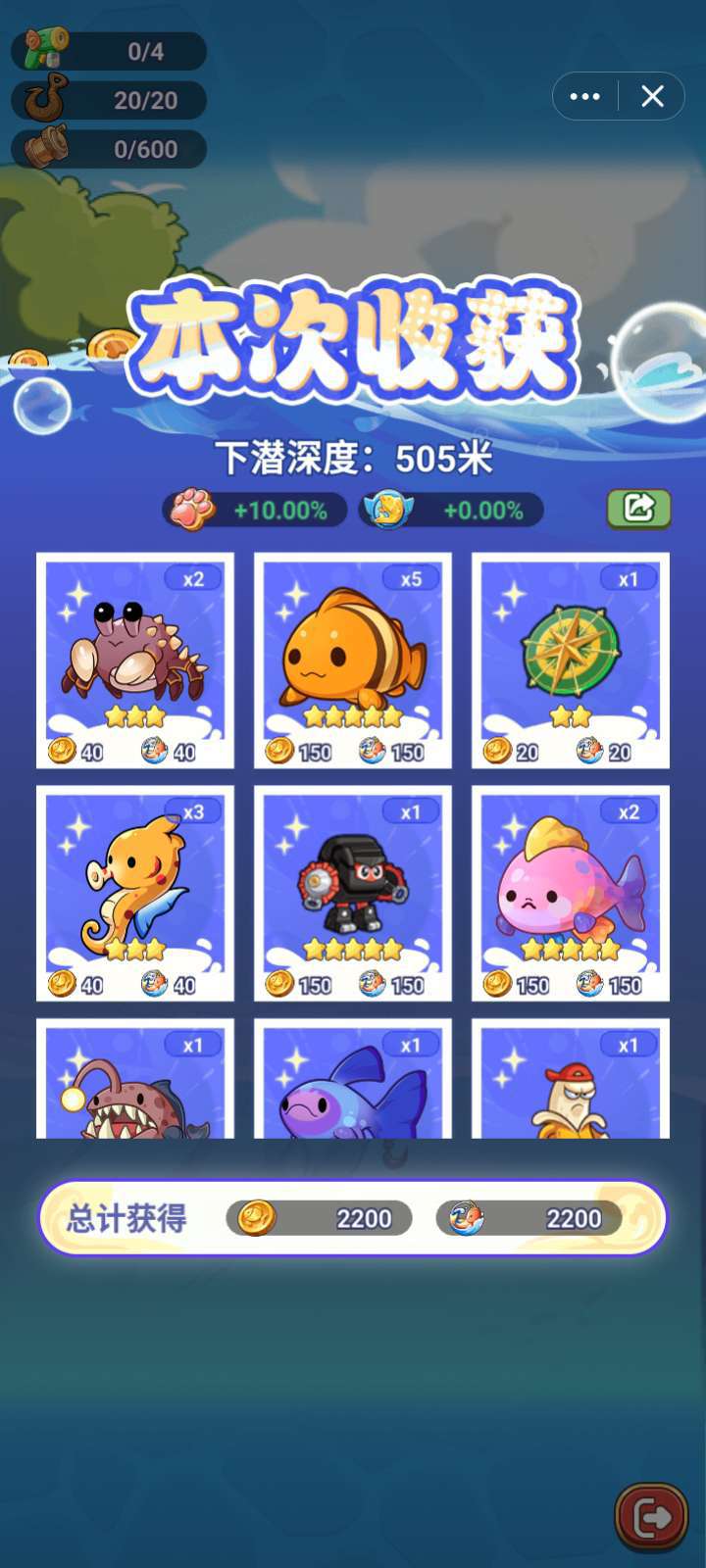View the crab catch card
Image resolution: width=706 pixels, height=1568 pixels.
point(135,661)
